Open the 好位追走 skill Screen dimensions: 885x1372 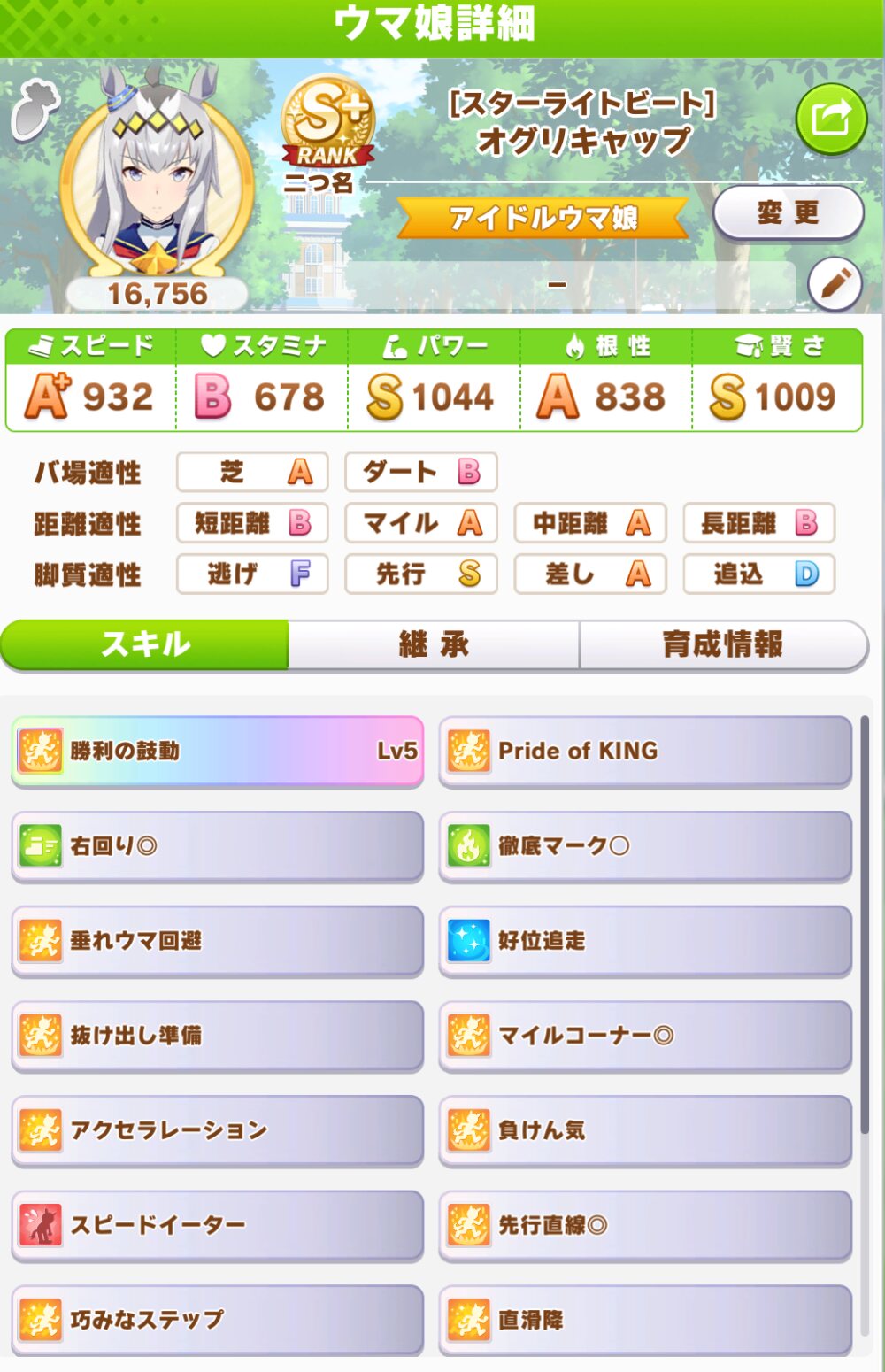click(x=645, y=940)
